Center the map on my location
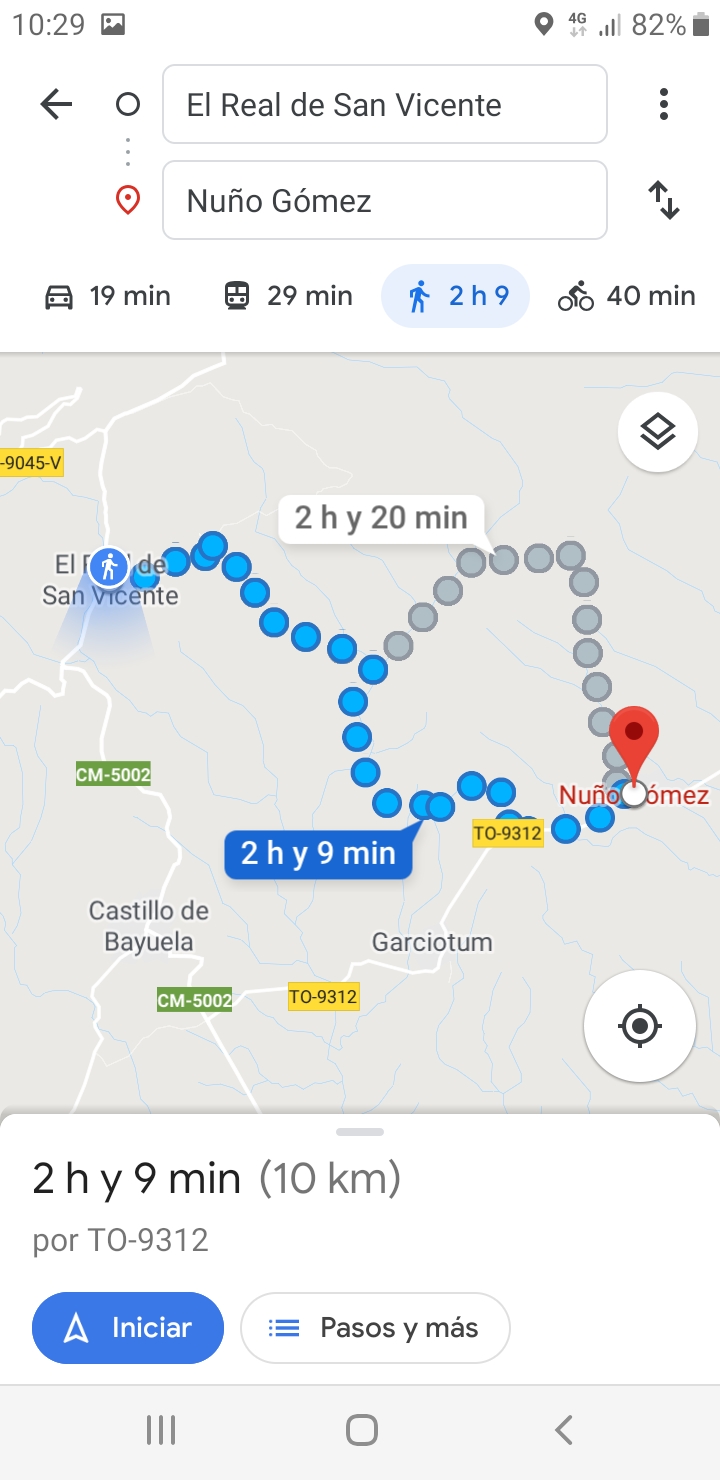 point(640,1026)
